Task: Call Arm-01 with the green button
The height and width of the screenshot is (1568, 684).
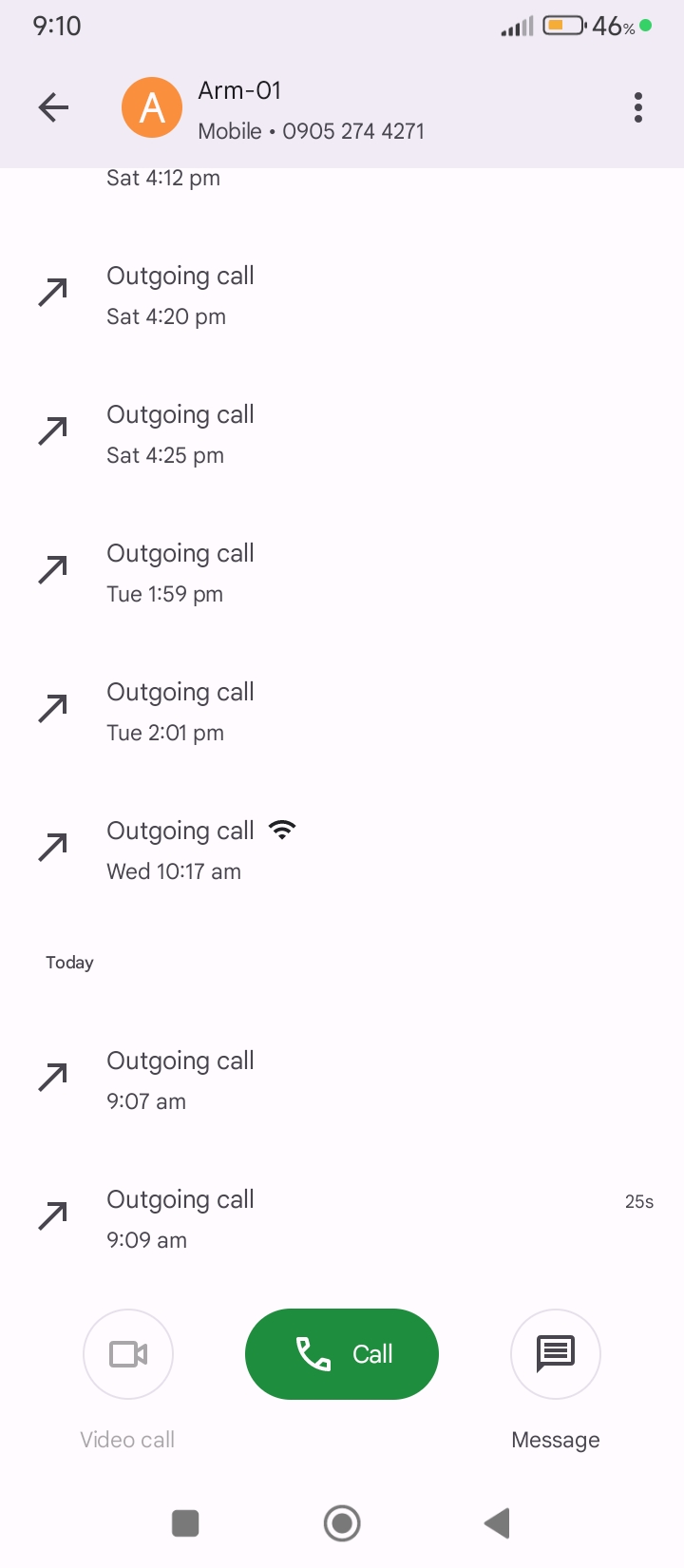Action: 342,1353
